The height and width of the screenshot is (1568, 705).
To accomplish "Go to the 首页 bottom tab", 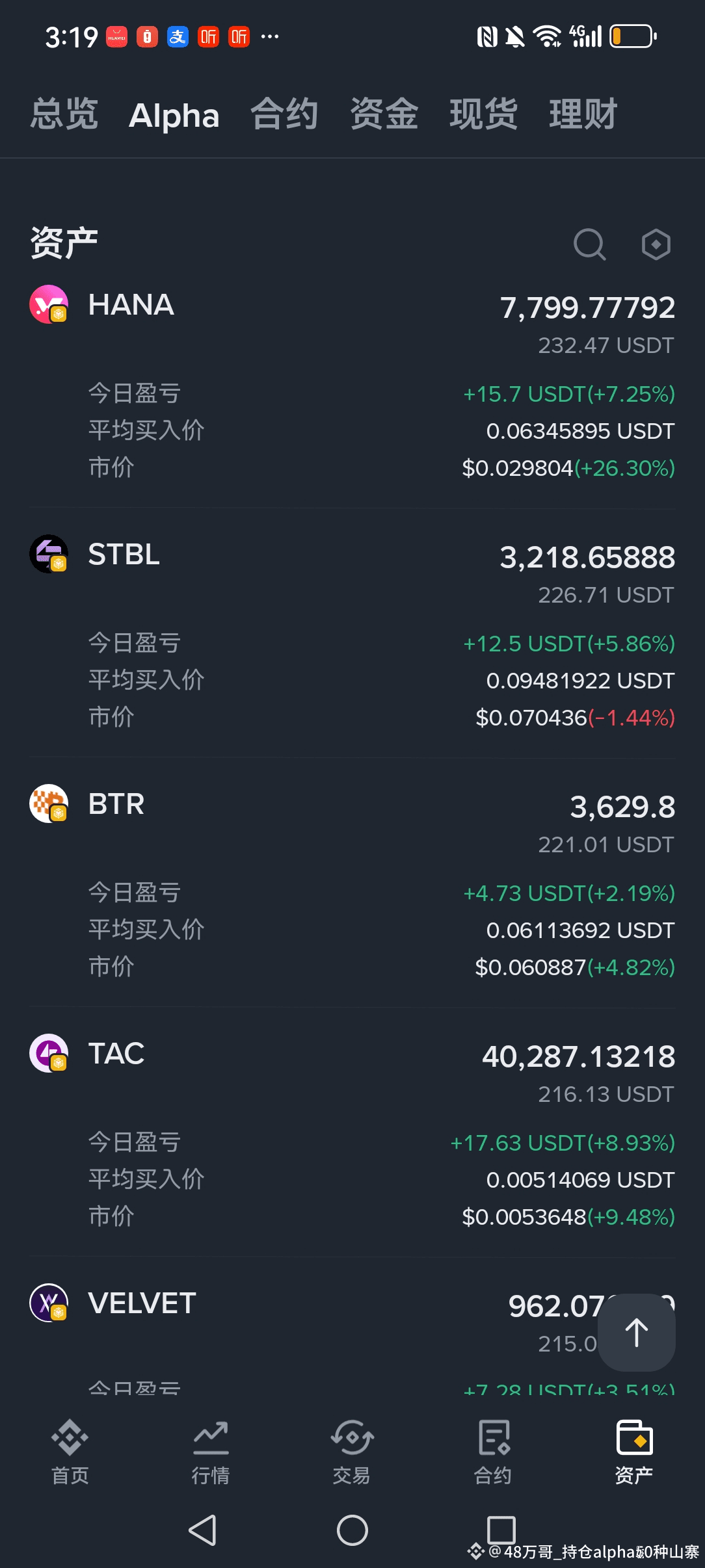I will coord(70,1452).
